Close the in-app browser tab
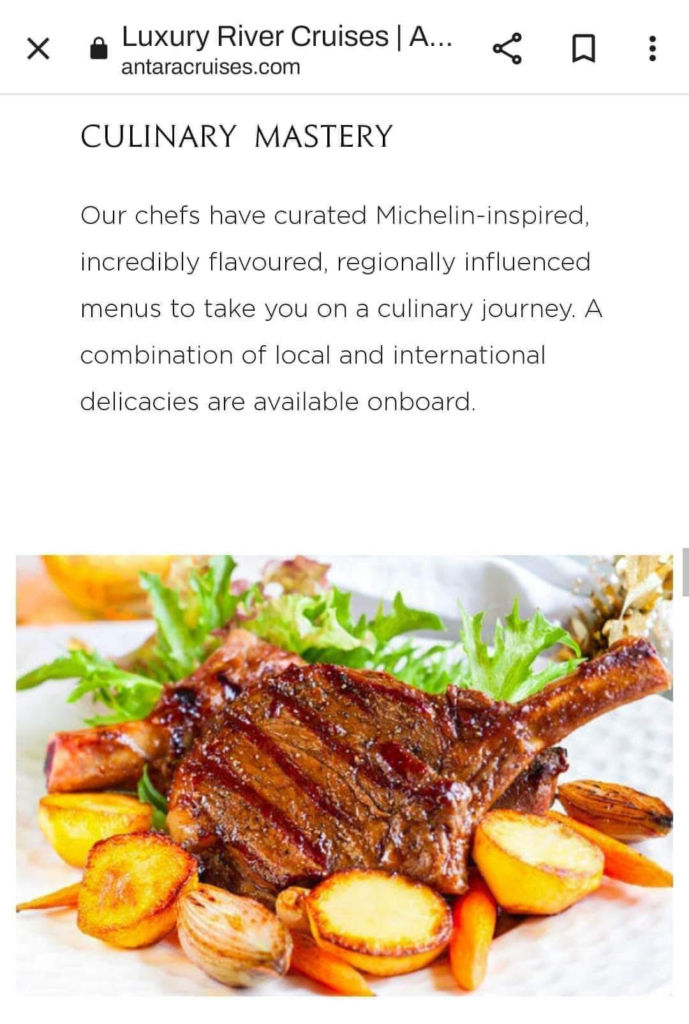 click(38, 48)
